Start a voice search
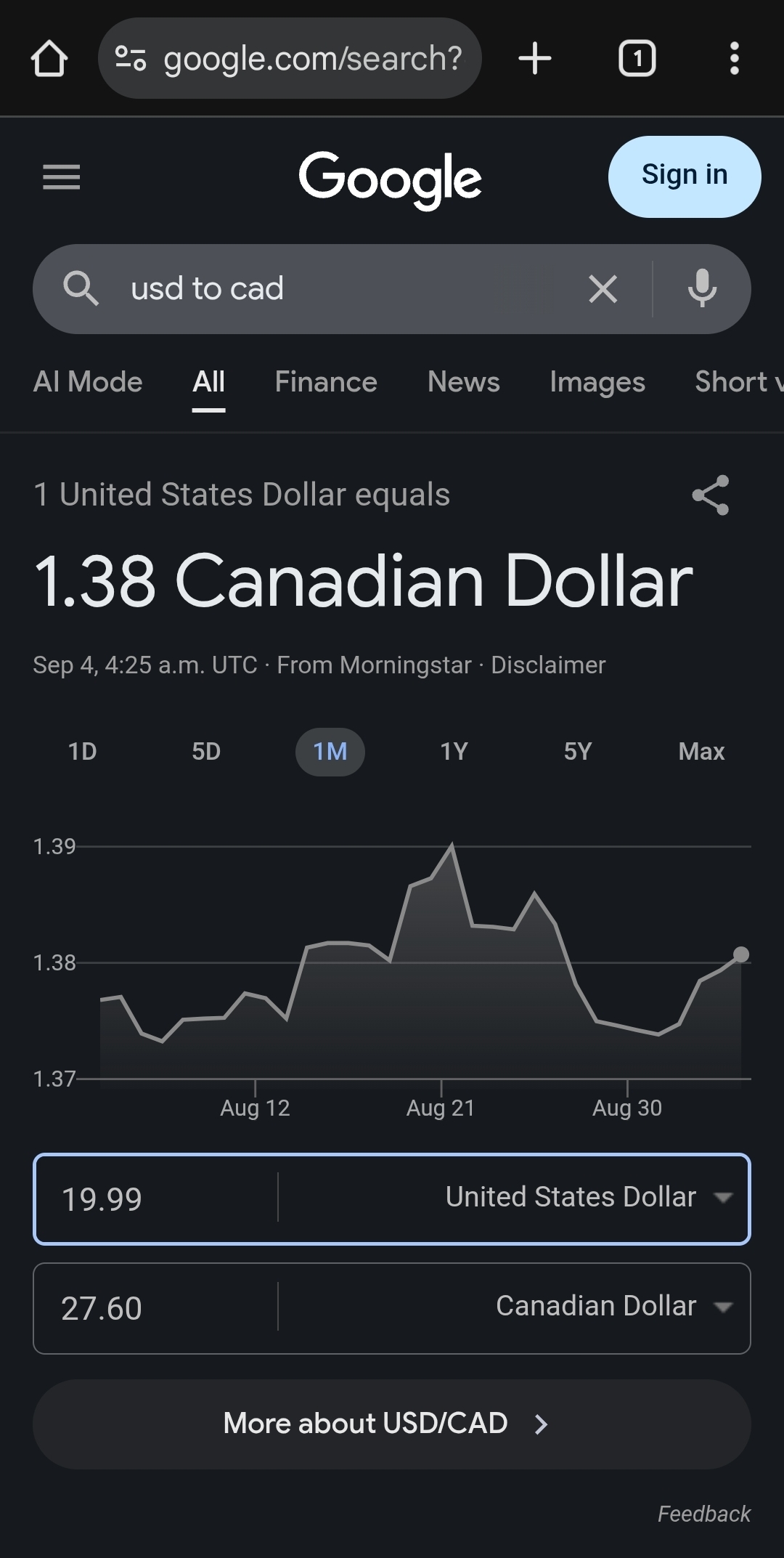Screen dimensions: 784x1558 [x=702, y=289]
